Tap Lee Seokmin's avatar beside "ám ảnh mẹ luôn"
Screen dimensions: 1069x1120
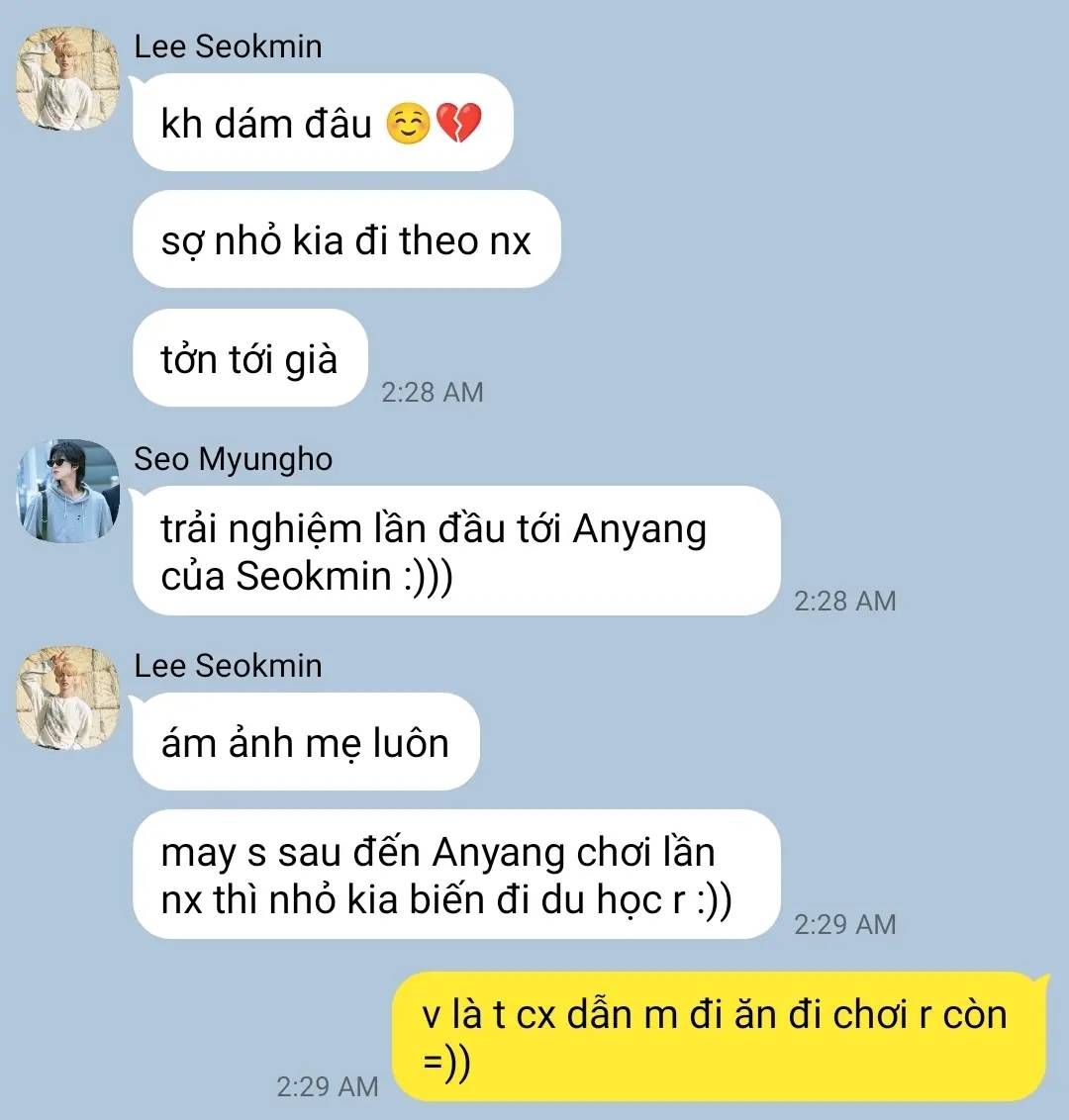[x=67, y=699]
